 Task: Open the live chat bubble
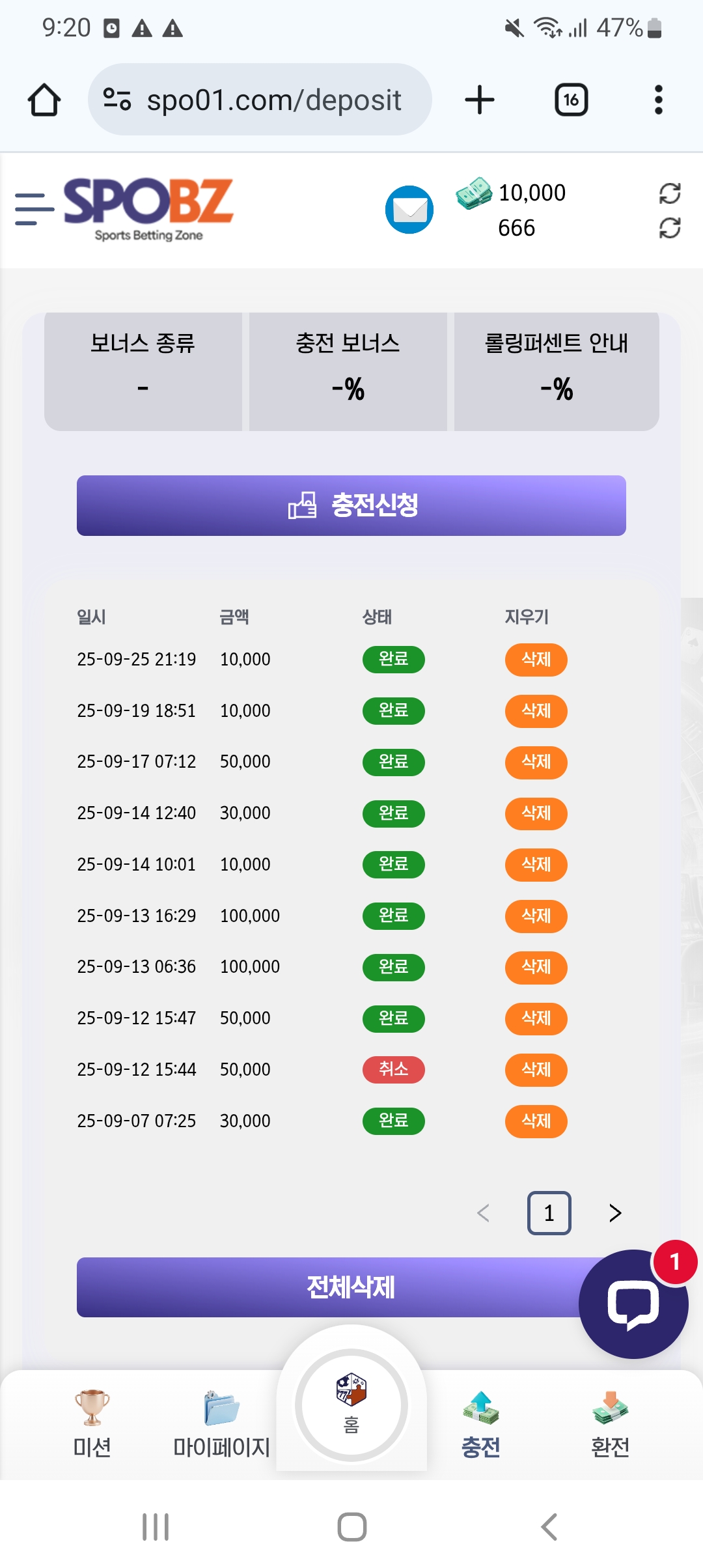pyautogui.click(x=633, y=1305)
